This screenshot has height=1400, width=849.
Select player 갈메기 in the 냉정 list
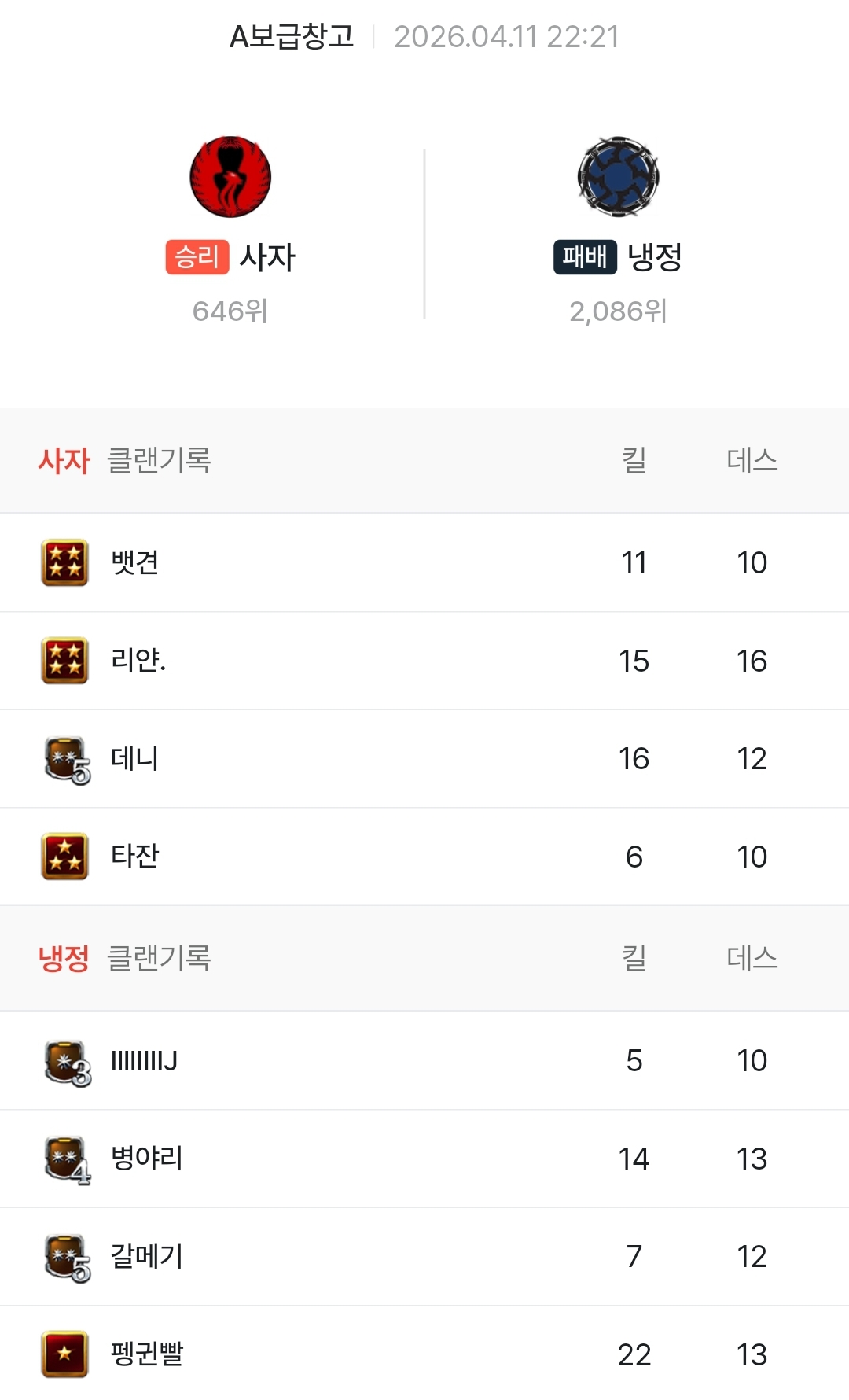147,1257
